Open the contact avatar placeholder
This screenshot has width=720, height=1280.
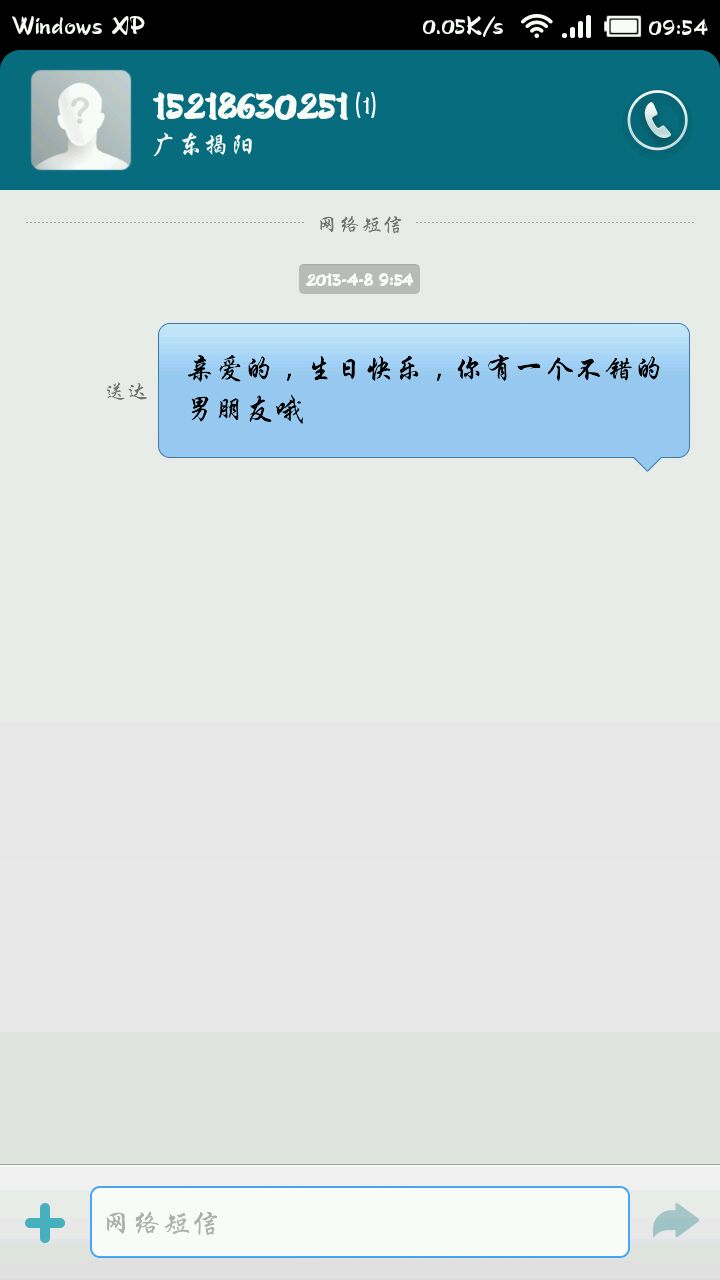81,120
